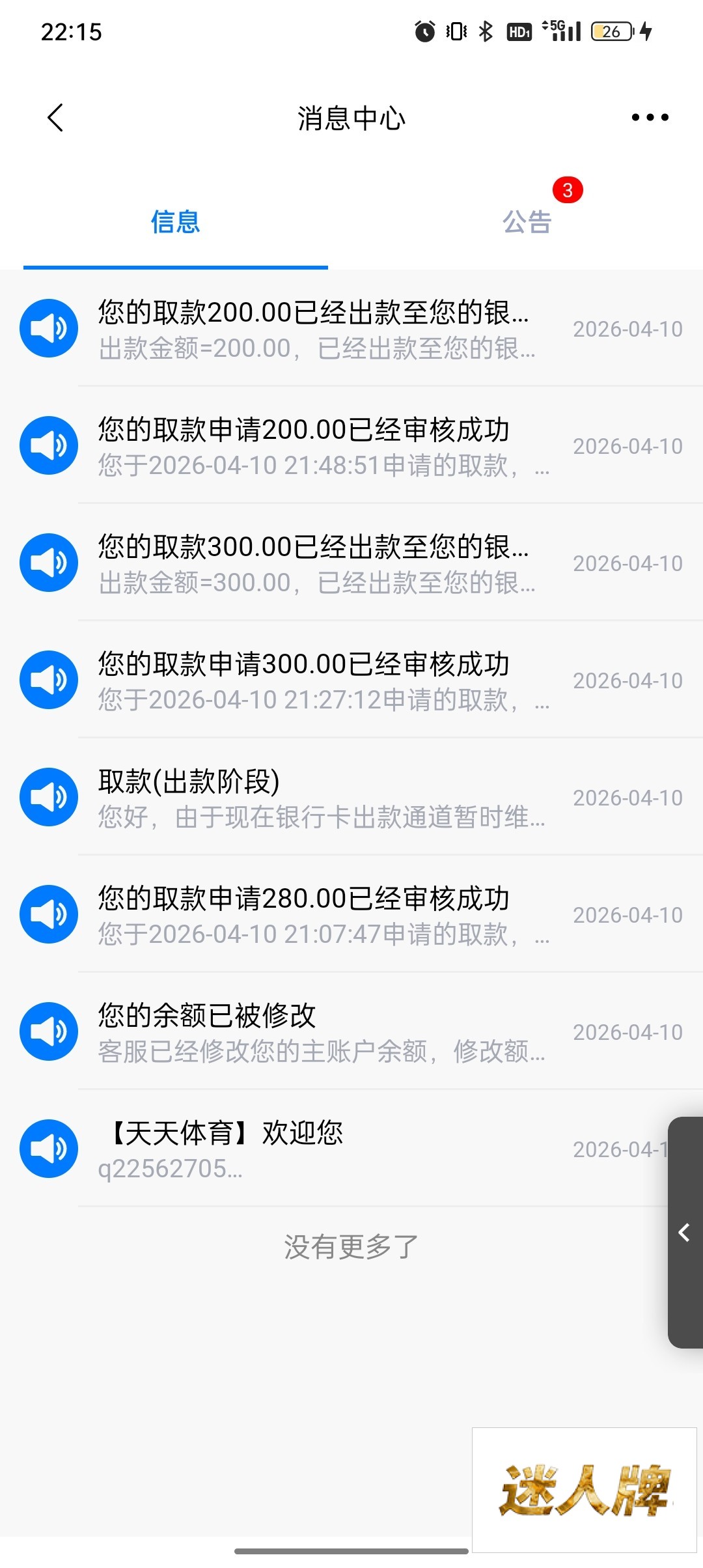Screen dimensions: 703x1568
Task: Read the 取款(出款阶段) message
Action: pyautogui.click(x=351, y=798)
